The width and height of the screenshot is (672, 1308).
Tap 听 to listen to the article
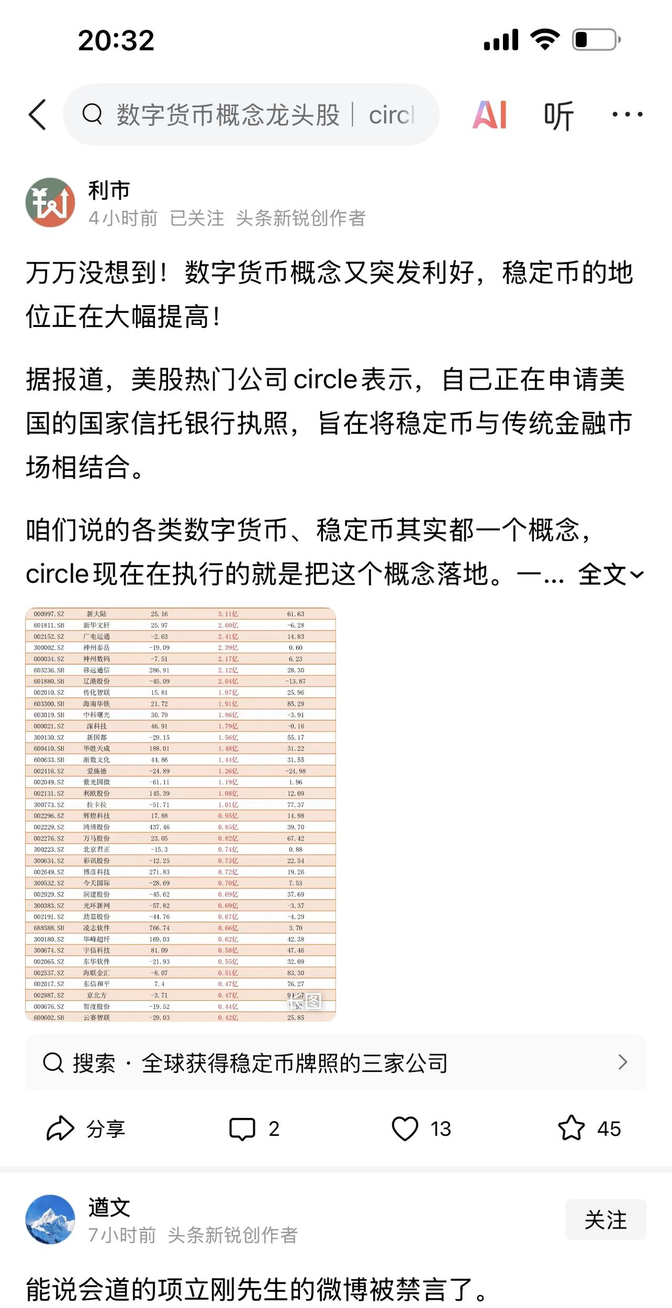558,115
